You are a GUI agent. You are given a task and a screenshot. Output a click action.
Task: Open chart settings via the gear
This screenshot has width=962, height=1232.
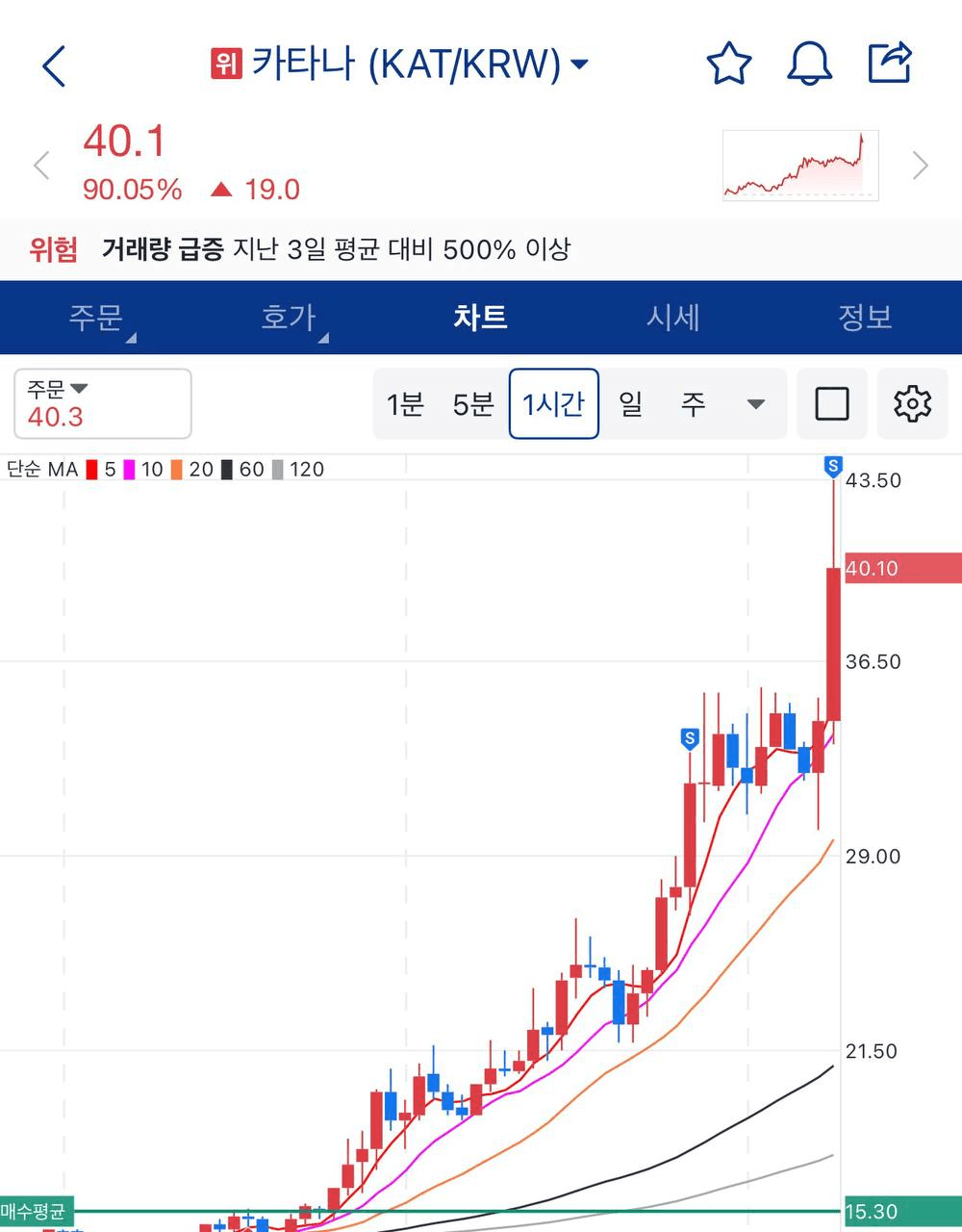point(912,404)
